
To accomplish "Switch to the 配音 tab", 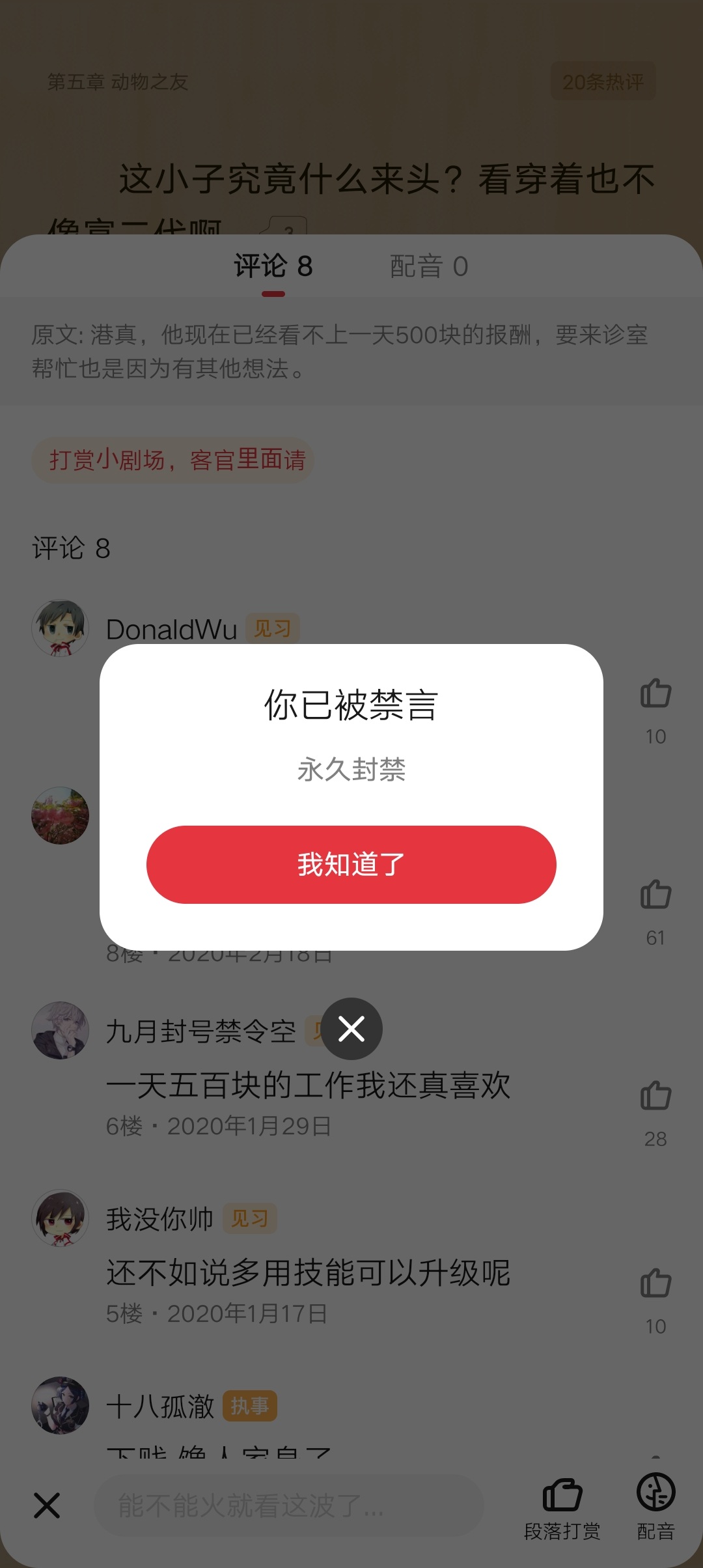I will pos(428,266).
